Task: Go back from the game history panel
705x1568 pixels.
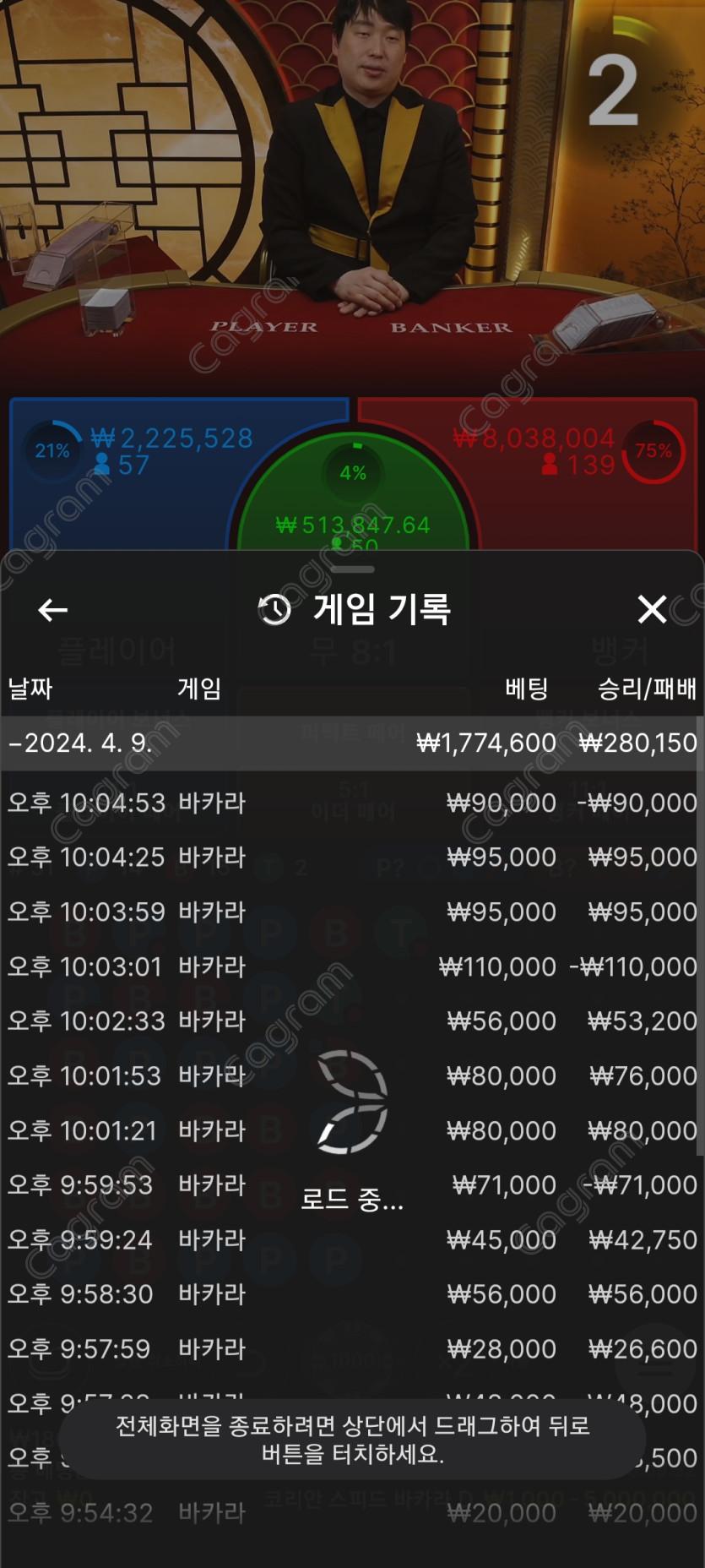Action: click(52, 609)
